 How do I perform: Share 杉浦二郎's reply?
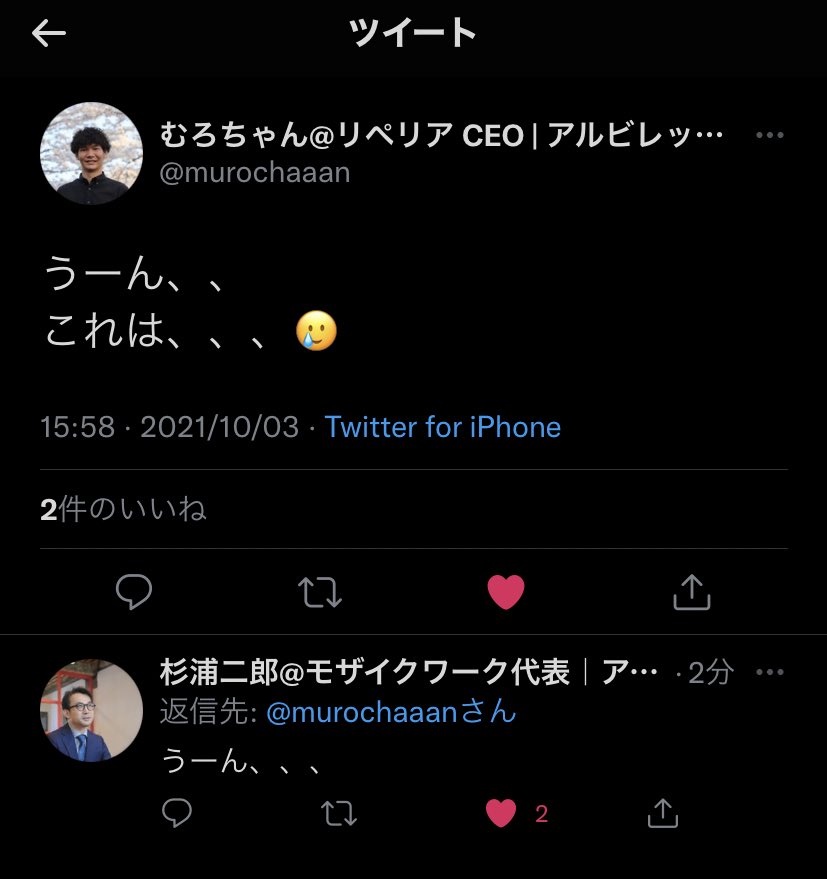click(662, 814)
